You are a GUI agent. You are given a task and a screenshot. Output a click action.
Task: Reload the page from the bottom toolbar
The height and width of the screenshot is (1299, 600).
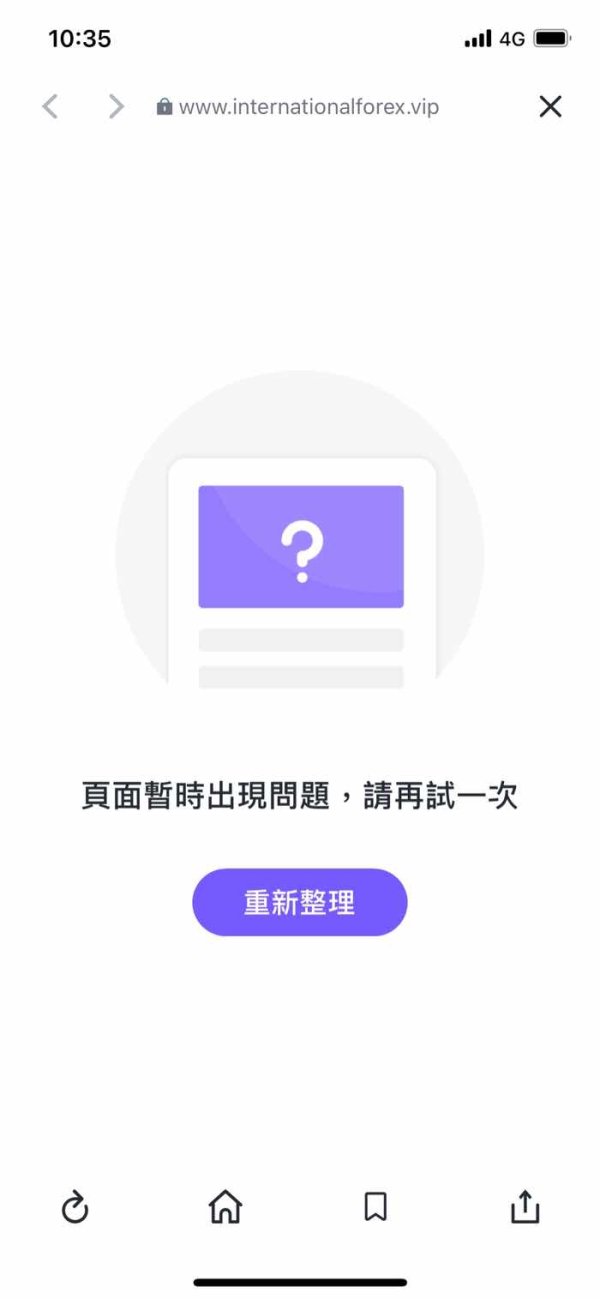point(75,1208)
